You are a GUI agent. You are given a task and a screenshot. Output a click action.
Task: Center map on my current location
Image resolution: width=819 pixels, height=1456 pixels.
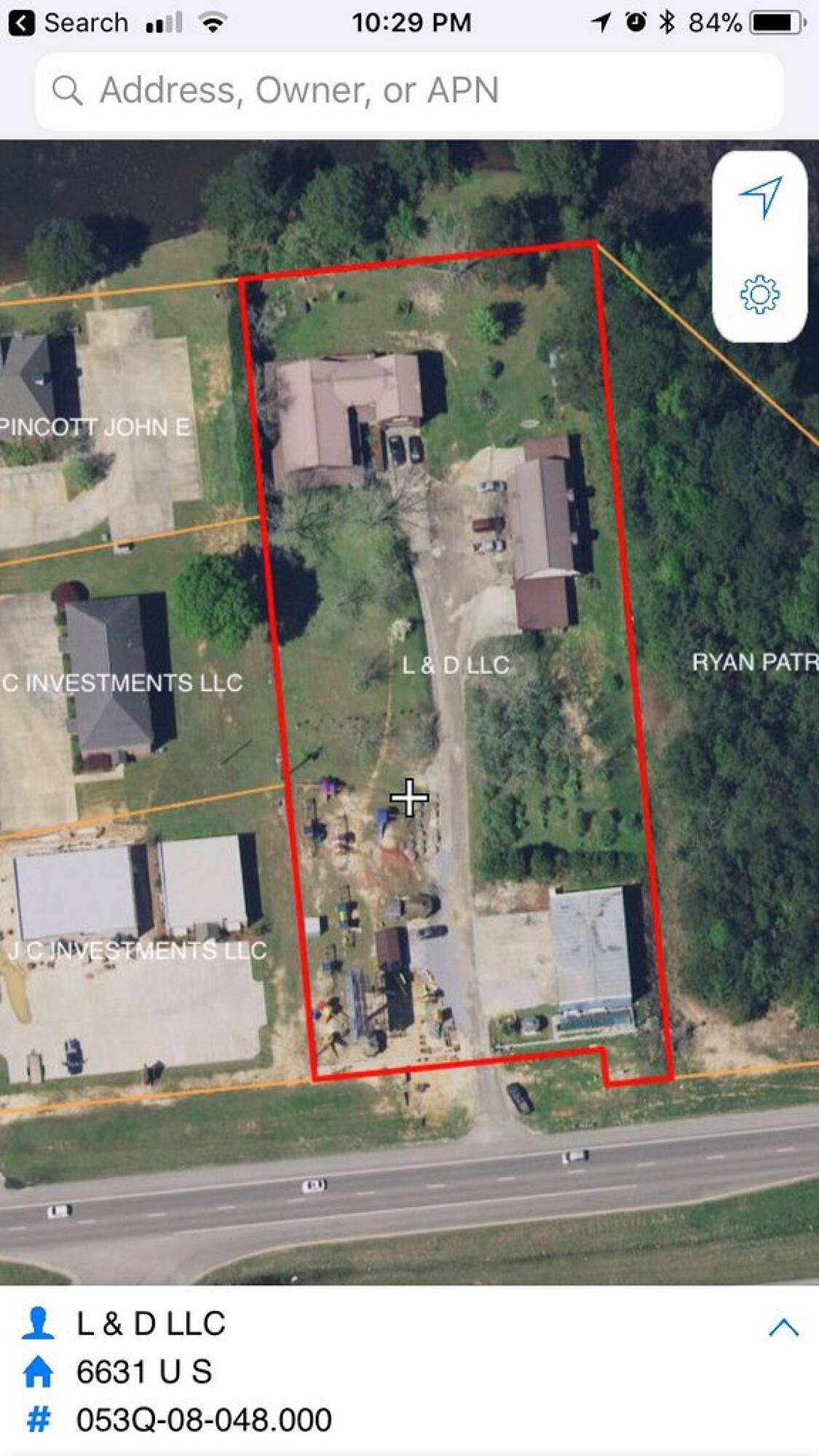click(x=761, y=197)
